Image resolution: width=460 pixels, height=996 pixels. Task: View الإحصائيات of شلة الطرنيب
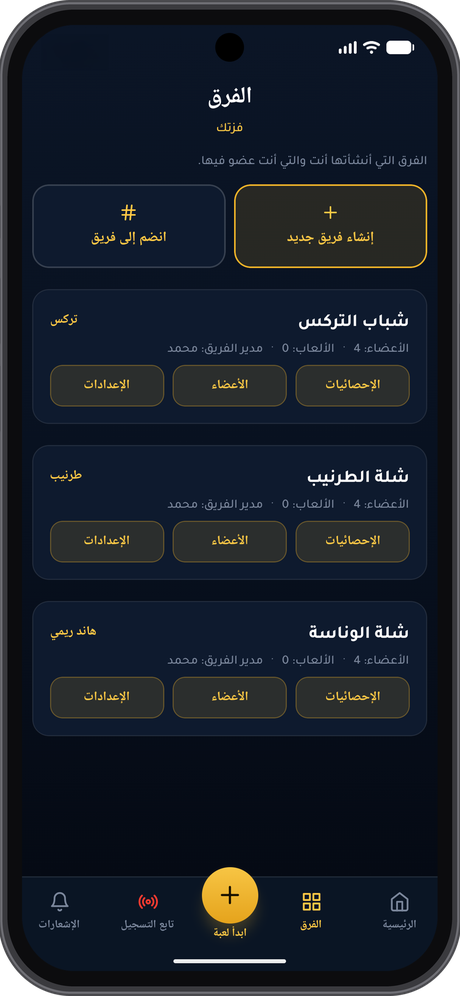tap(353, 541)
